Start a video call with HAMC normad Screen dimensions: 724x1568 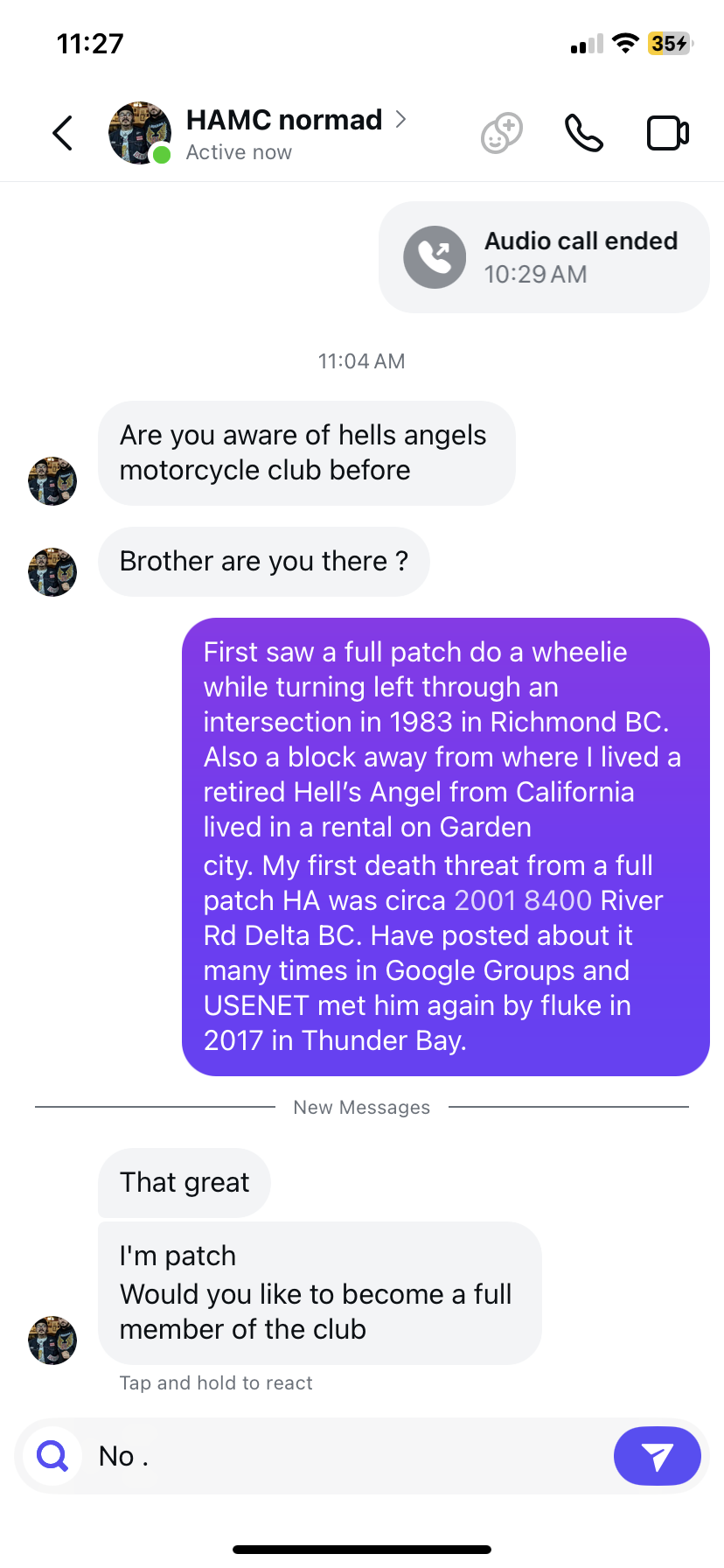[x=667, y=133]
